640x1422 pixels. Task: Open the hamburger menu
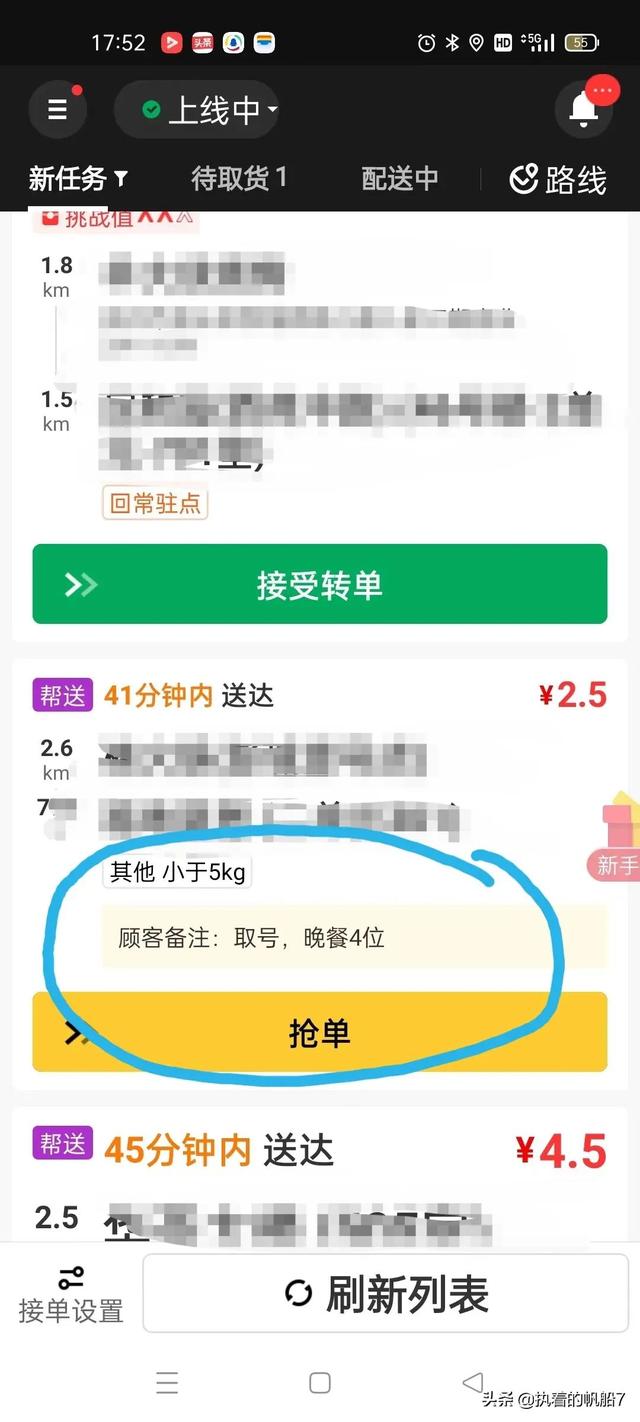[57, 109]
